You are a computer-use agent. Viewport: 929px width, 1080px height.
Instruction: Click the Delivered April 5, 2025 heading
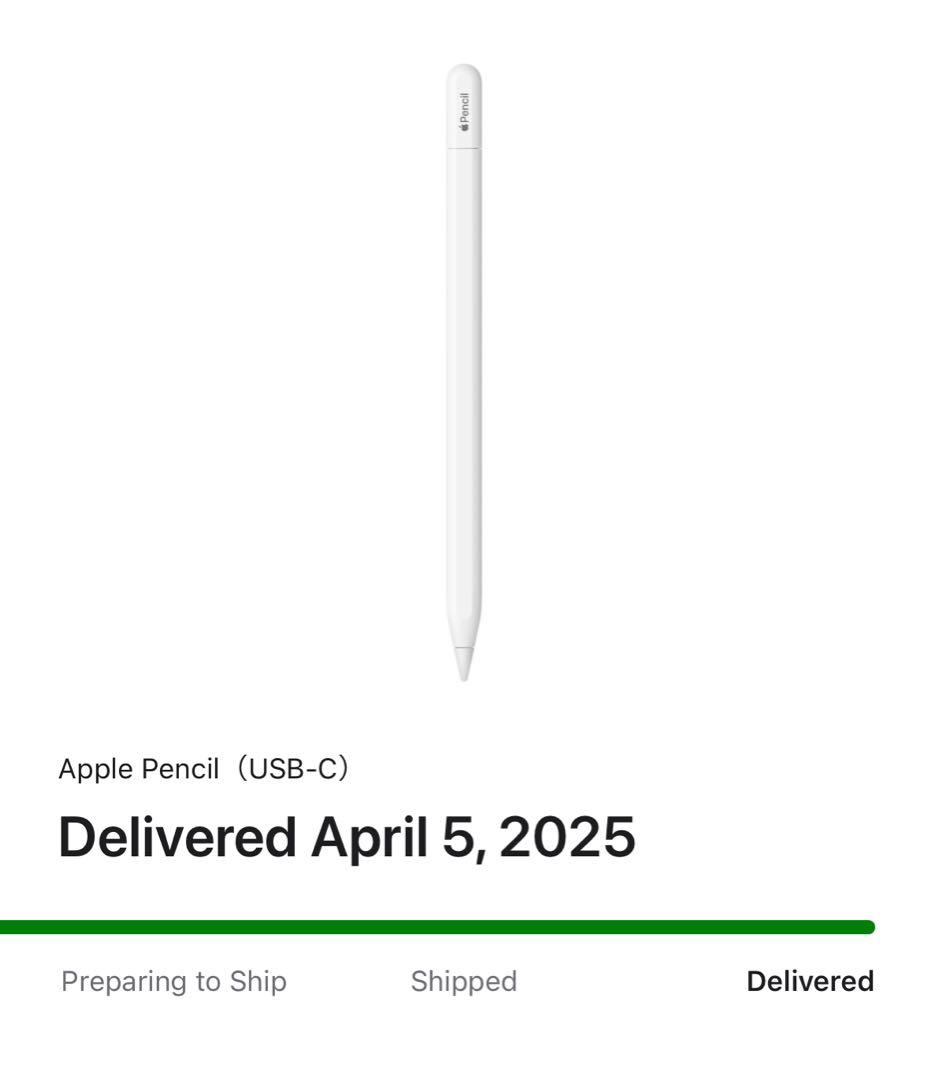[x=348, y=838]
